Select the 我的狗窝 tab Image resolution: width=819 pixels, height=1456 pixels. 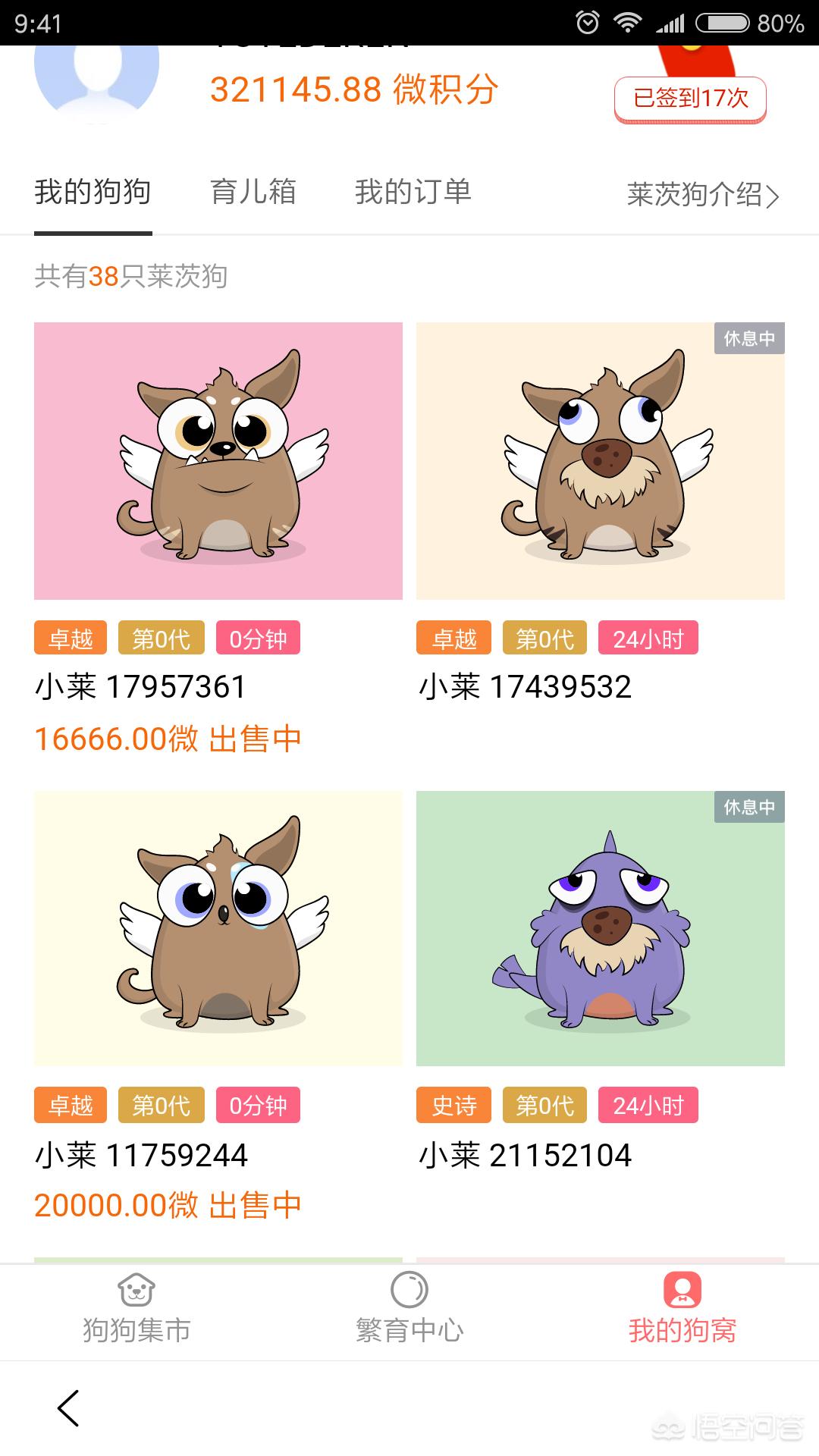[682, 1311]
